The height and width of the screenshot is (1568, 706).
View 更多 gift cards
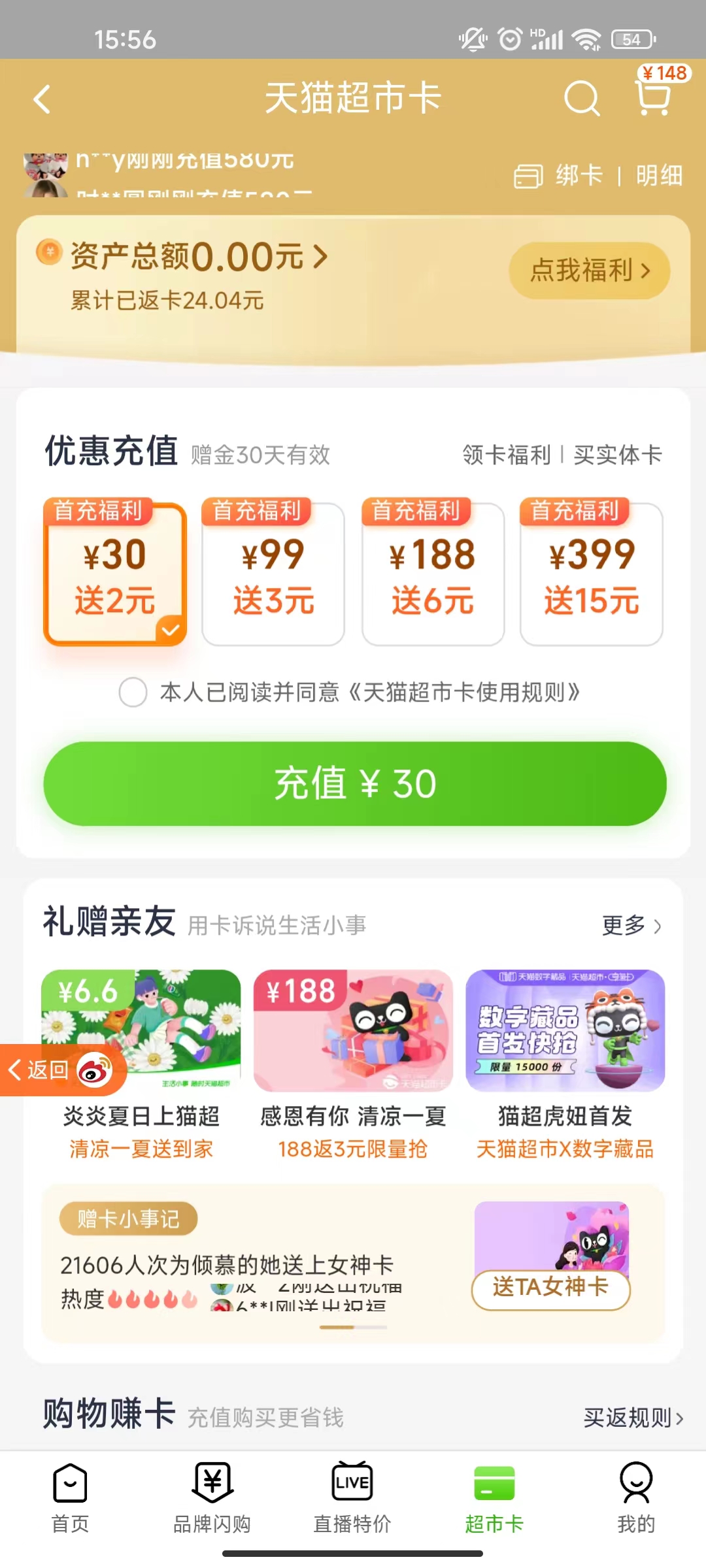631,925
